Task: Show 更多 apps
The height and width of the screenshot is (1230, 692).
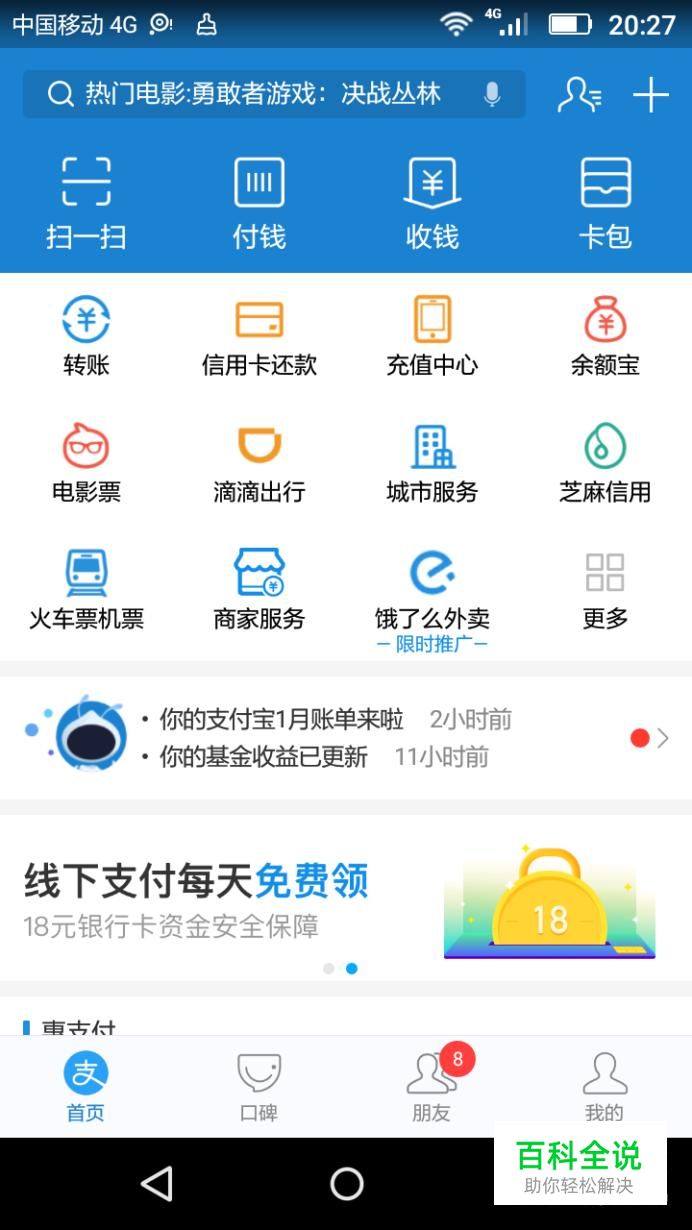Action: tap(605, 591)
